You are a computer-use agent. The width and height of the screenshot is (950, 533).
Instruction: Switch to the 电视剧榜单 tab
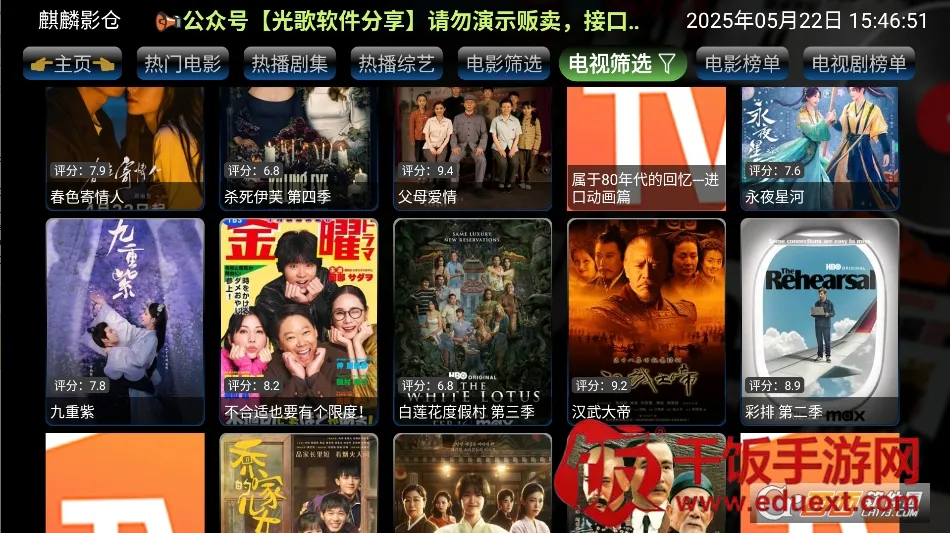pyautogui.click(x=859, y=64)
